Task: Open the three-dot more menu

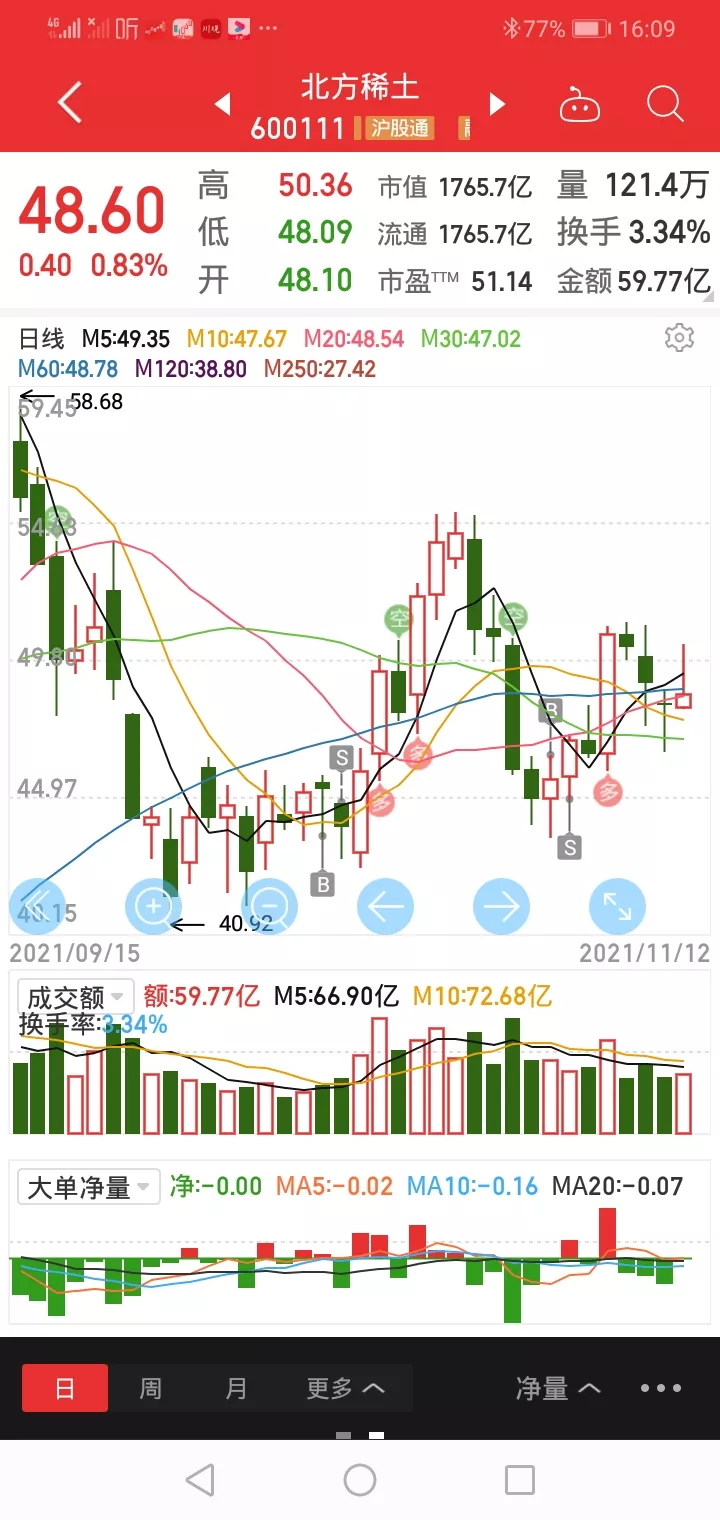Action: tap(661, 1388)
